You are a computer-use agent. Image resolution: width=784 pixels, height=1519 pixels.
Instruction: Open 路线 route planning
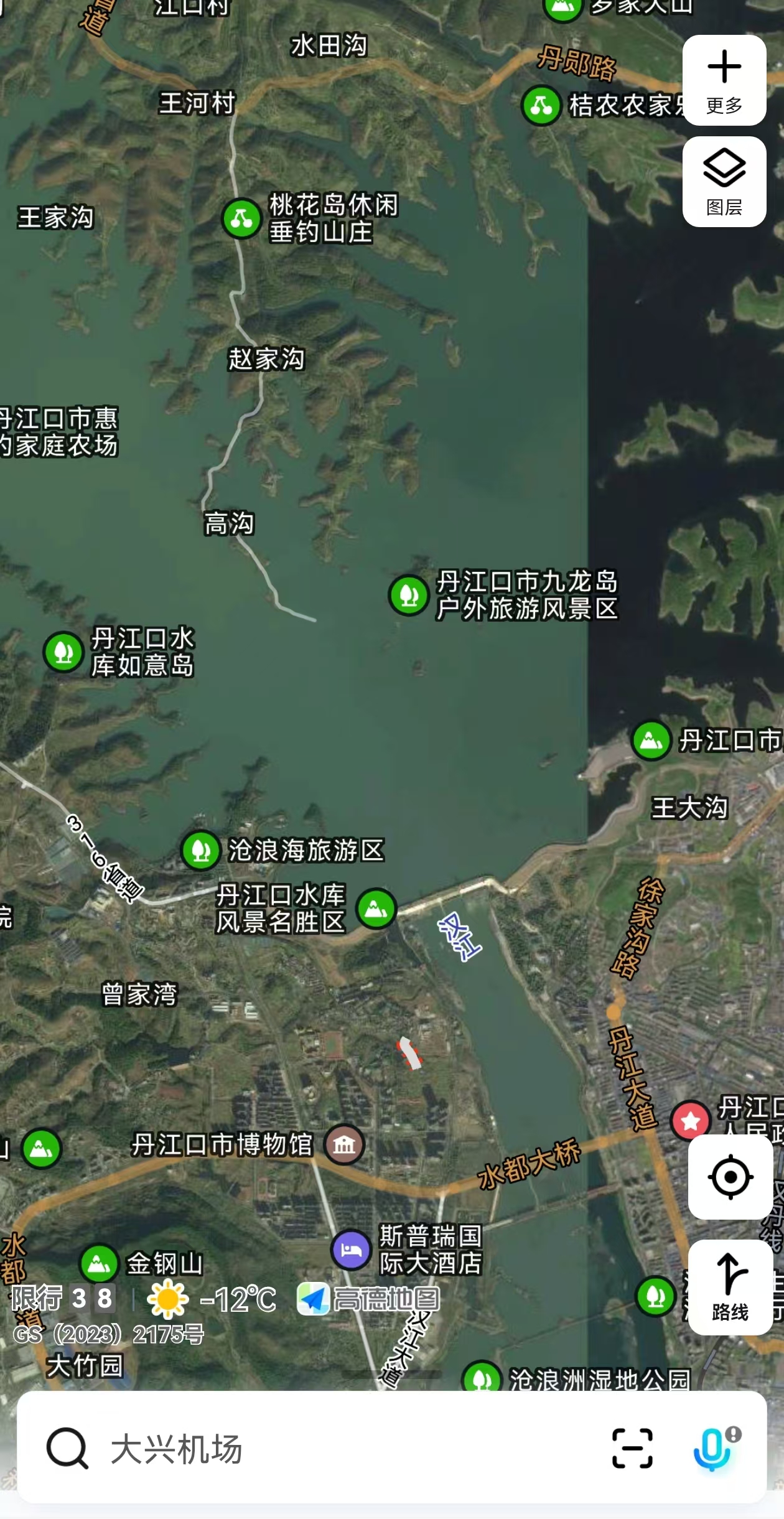730,1287
